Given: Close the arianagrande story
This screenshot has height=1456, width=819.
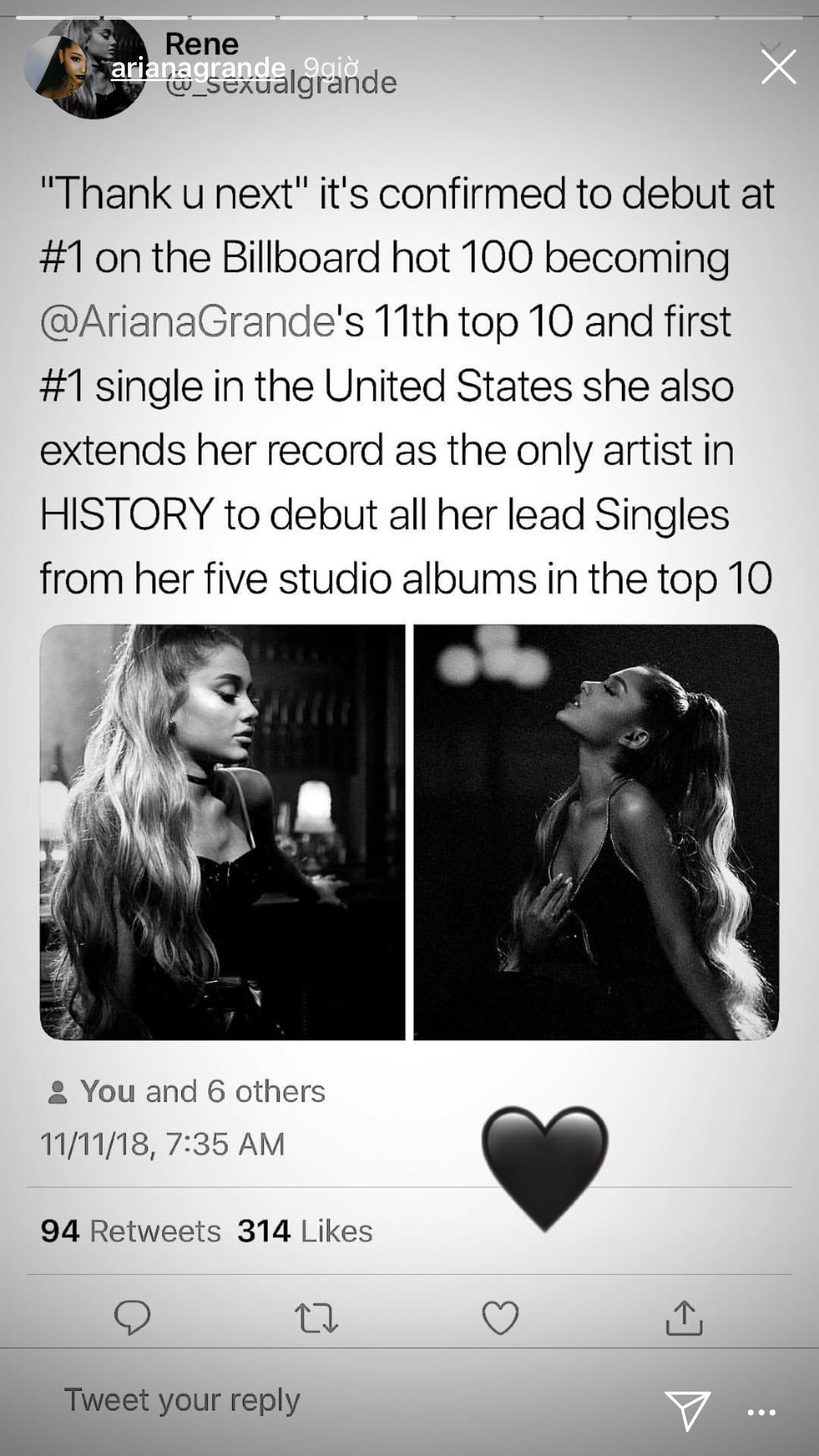Looking at the screenshot, I should [x=778, y=67].
